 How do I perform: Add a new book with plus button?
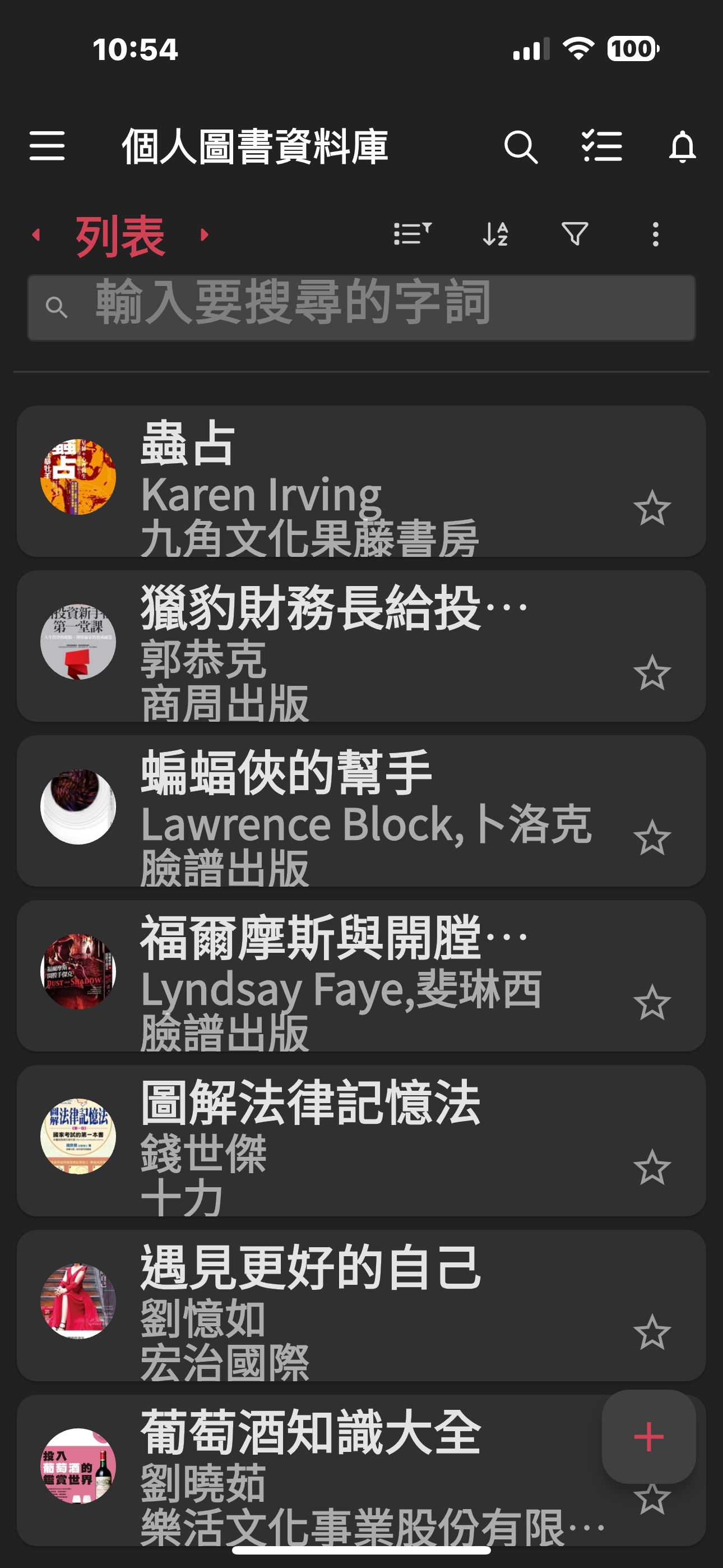649,1437
